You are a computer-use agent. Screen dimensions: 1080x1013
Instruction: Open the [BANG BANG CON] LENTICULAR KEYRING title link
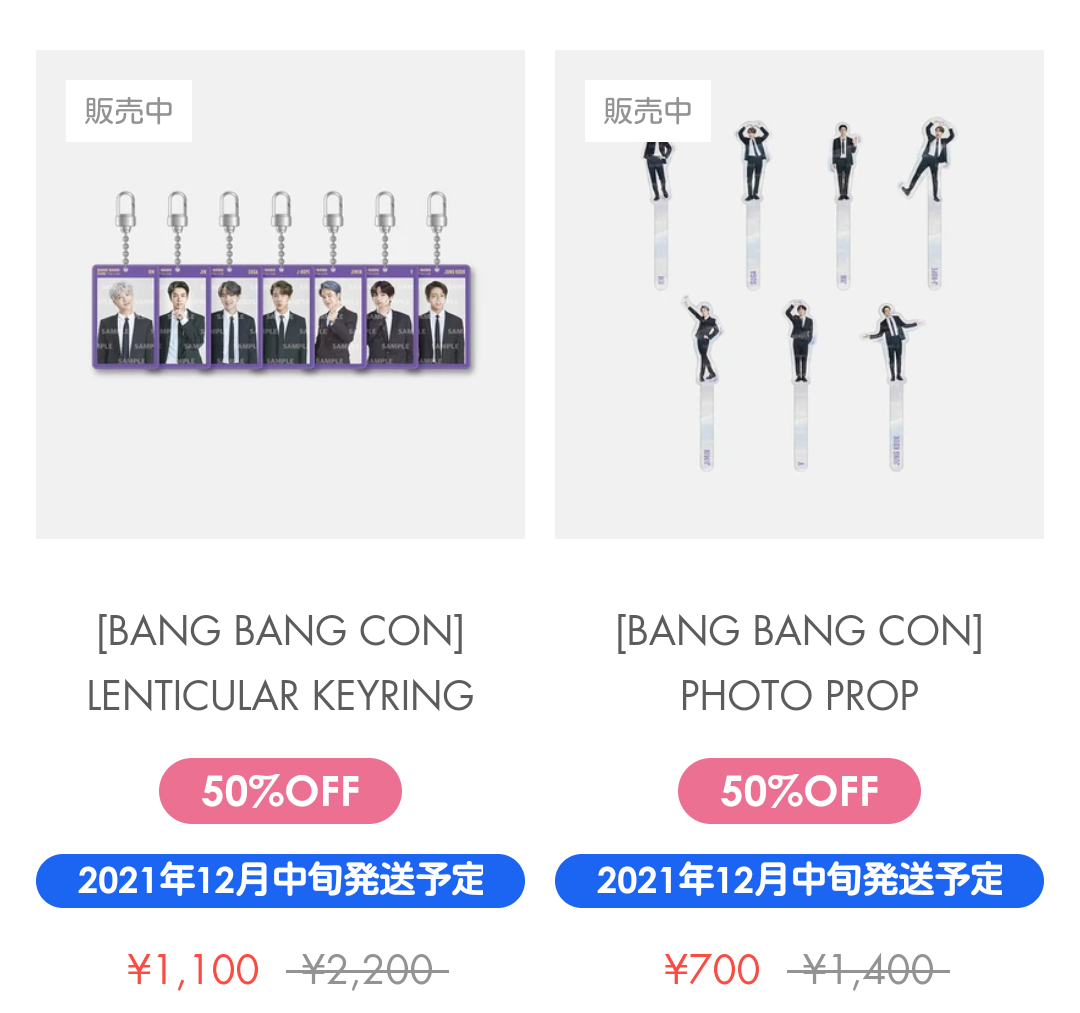280,664
